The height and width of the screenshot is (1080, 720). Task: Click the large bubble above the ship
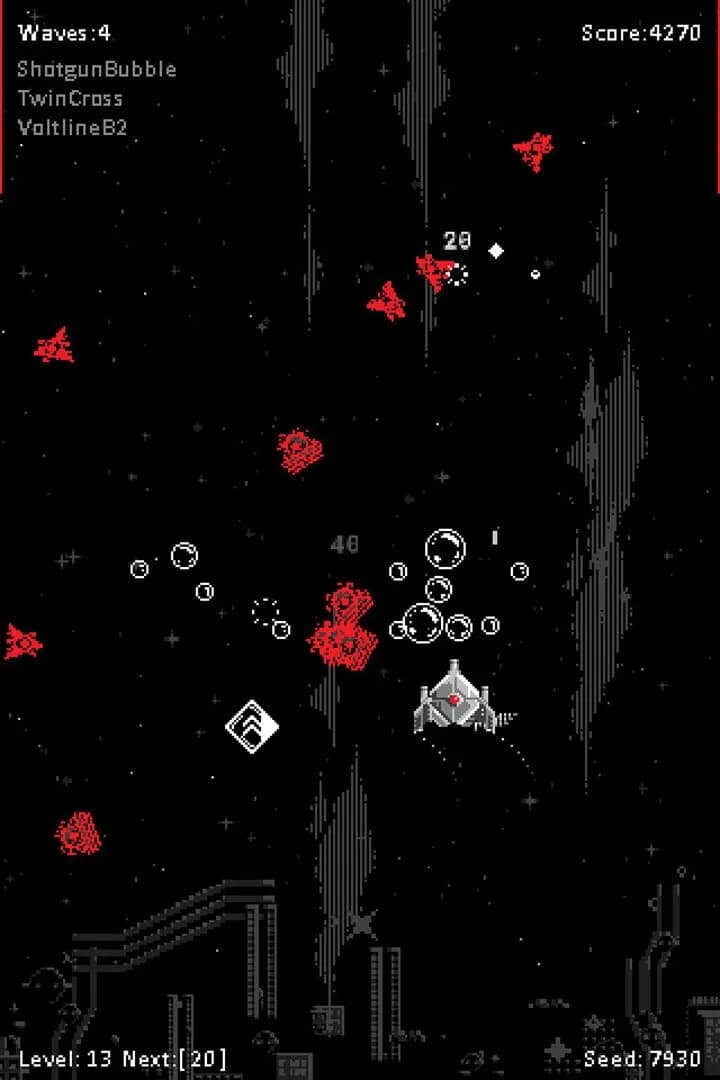click(444, 549)
